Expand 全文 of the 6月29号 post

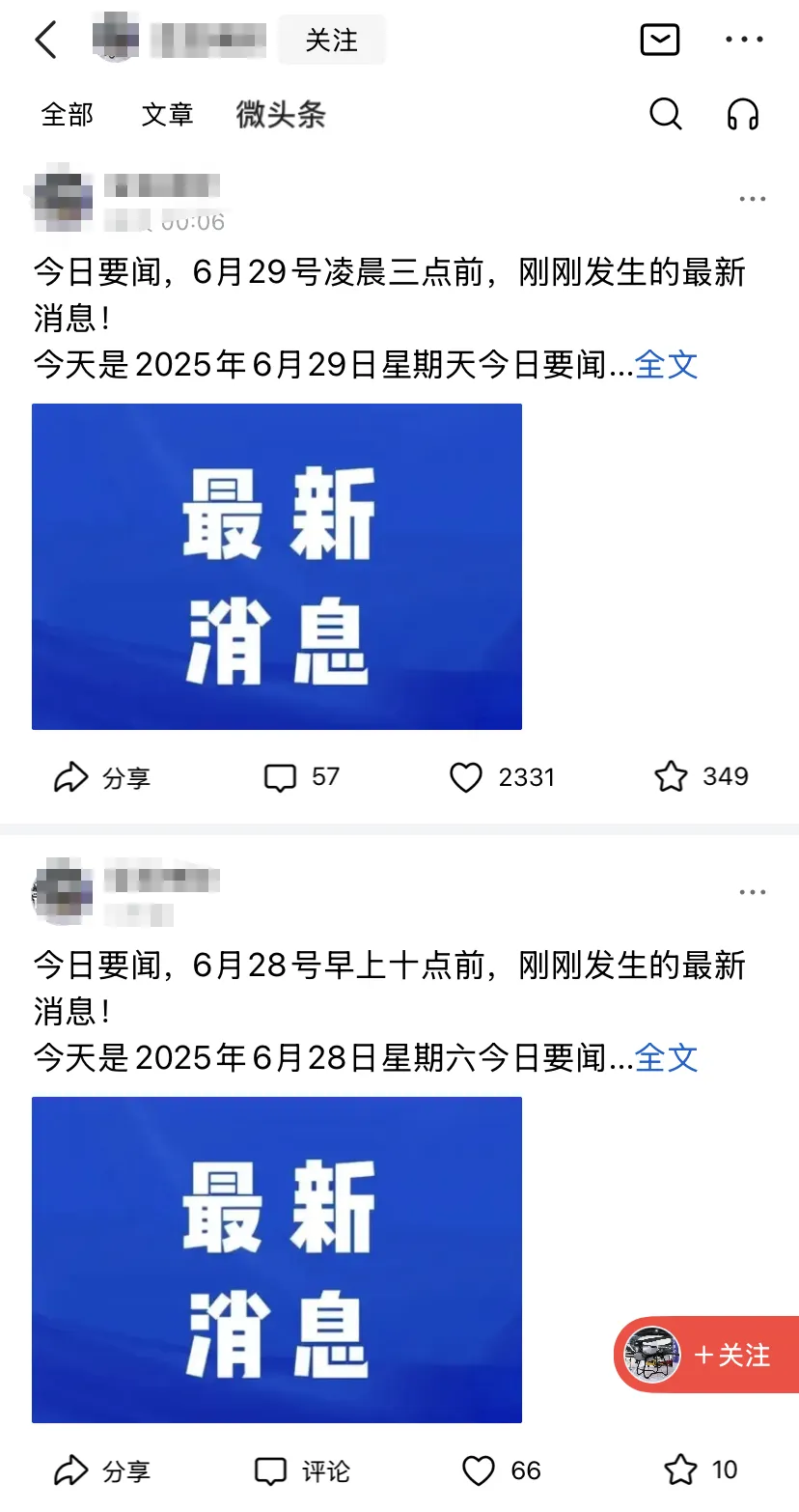pos(666,365)
